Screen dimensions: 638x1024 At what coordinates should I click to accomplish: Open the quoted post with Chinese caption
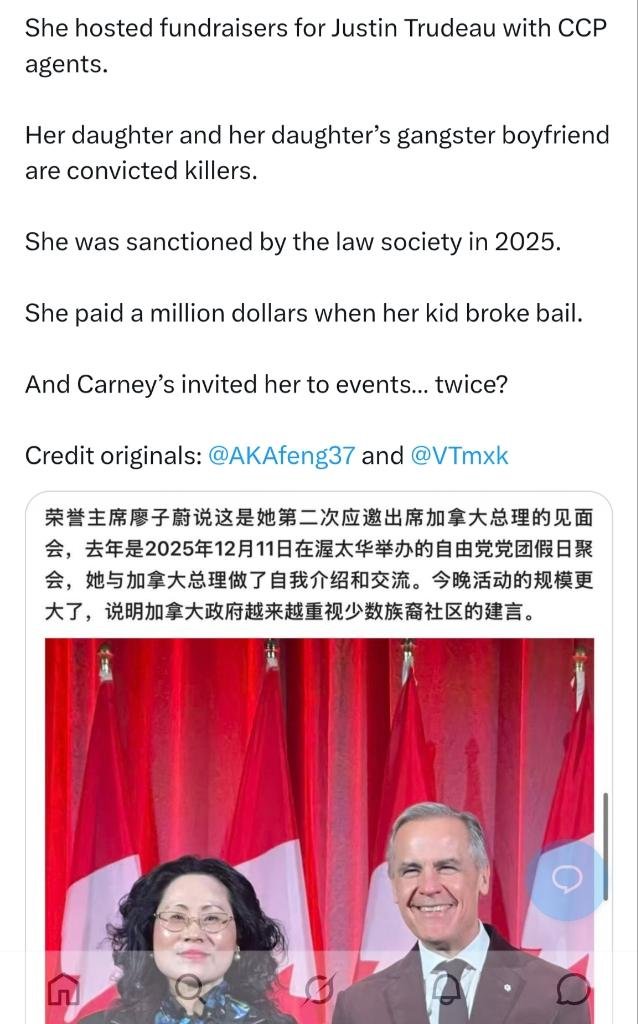pyautogui.click(x=320, y=566)
